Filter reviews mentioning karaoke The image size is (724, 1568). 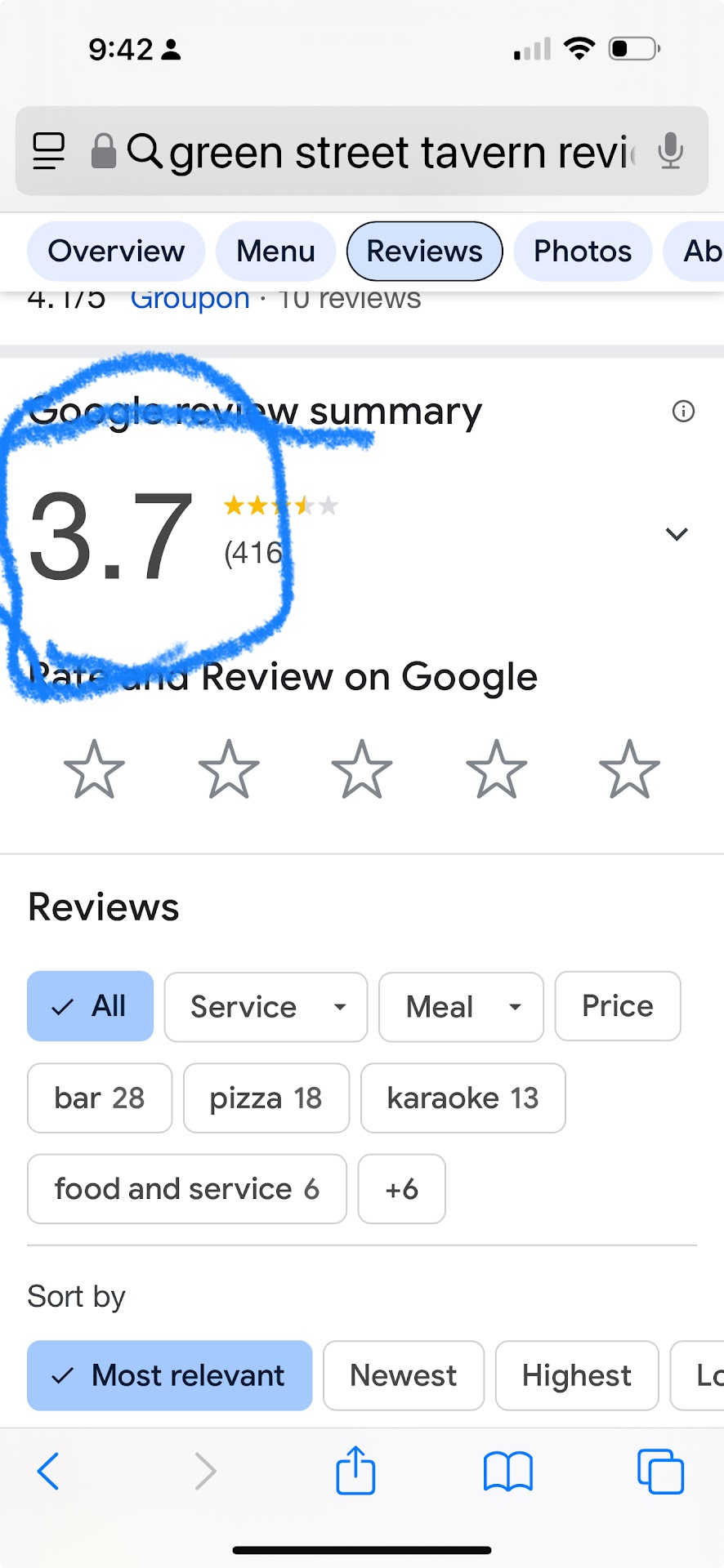click(463, 1098)
